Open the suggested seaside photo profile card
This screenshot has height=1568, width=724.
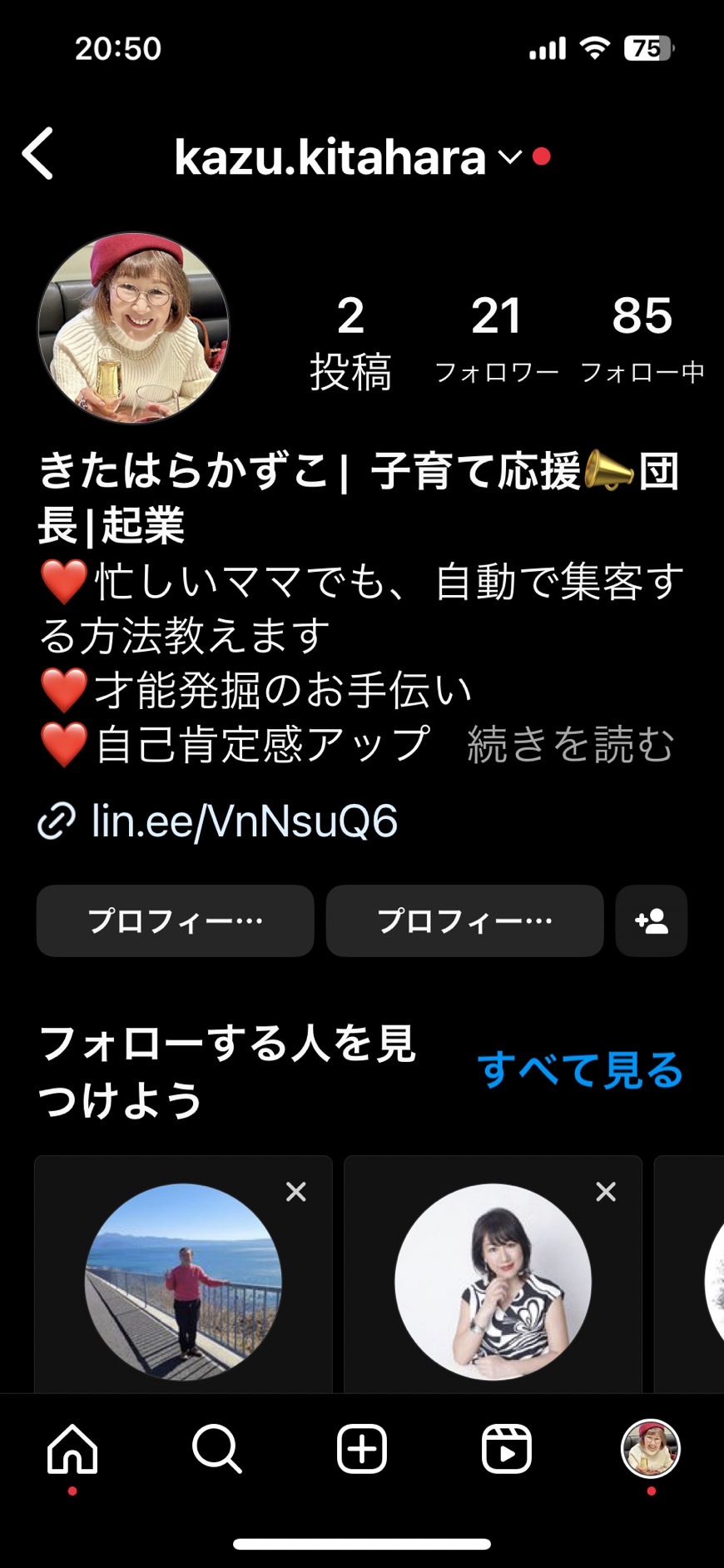pos(183,1274)
